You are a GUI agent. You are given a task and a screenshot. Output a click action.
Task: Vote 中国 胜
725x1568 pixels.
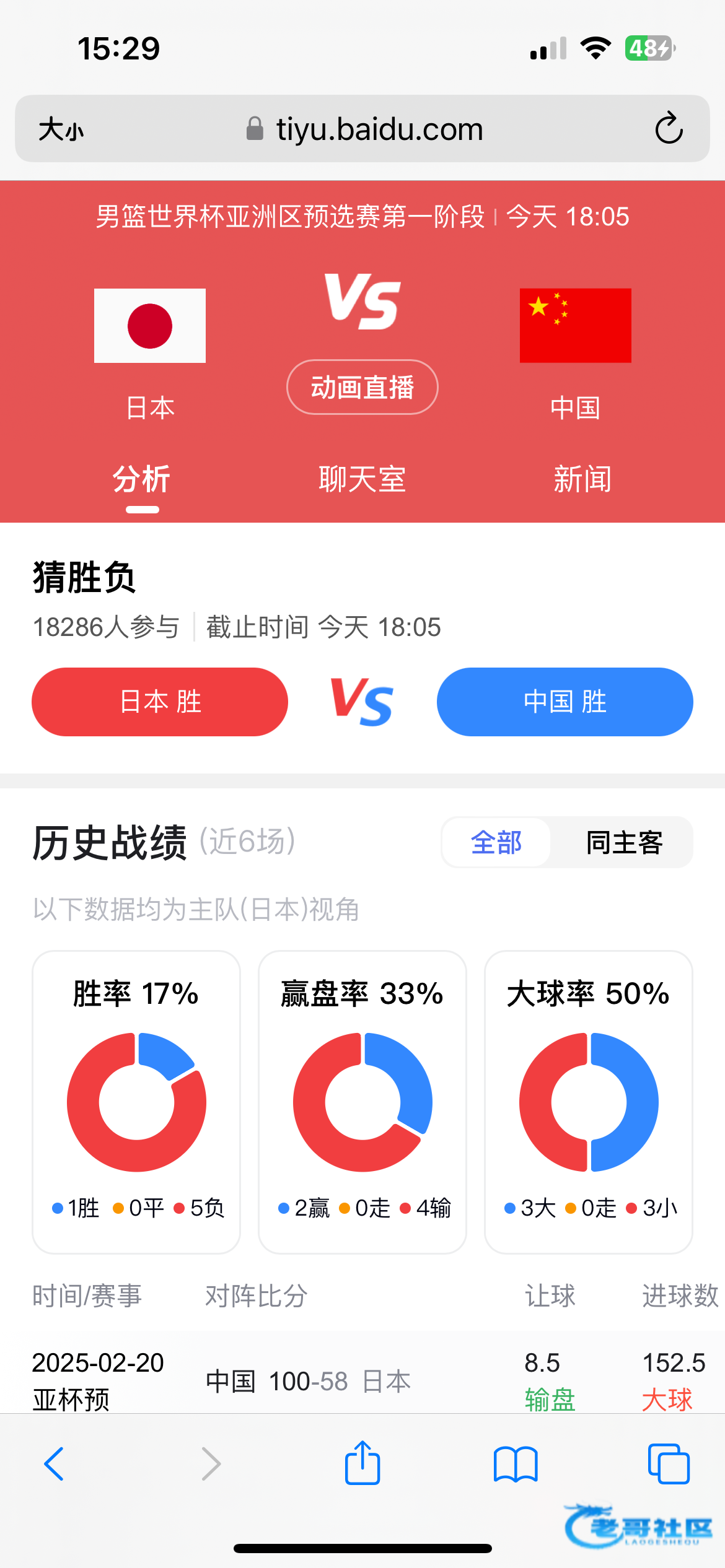pos(565,702)
